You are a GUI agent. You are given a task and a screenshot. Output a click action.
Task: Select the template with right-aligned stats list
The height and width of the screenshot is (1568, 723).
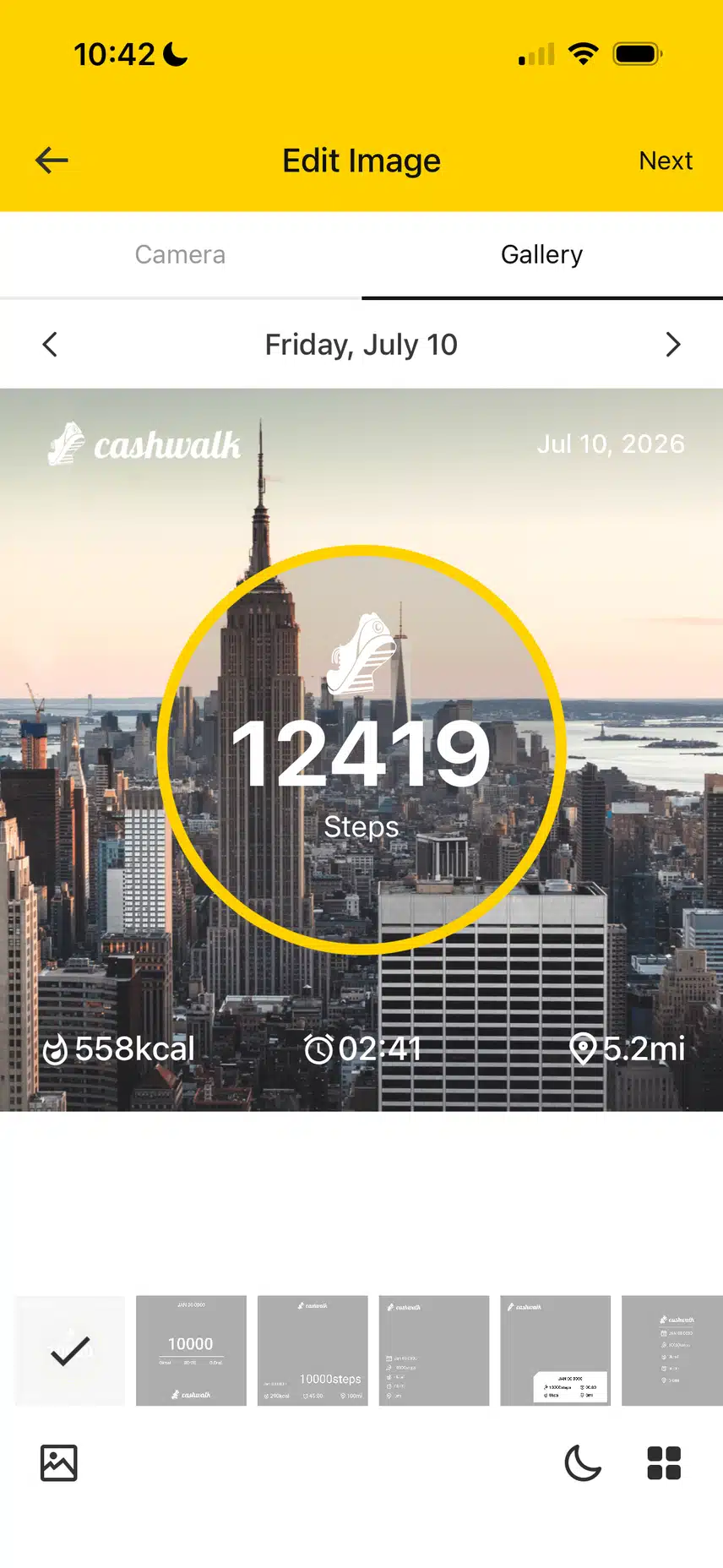click(x=672, y=1350)
